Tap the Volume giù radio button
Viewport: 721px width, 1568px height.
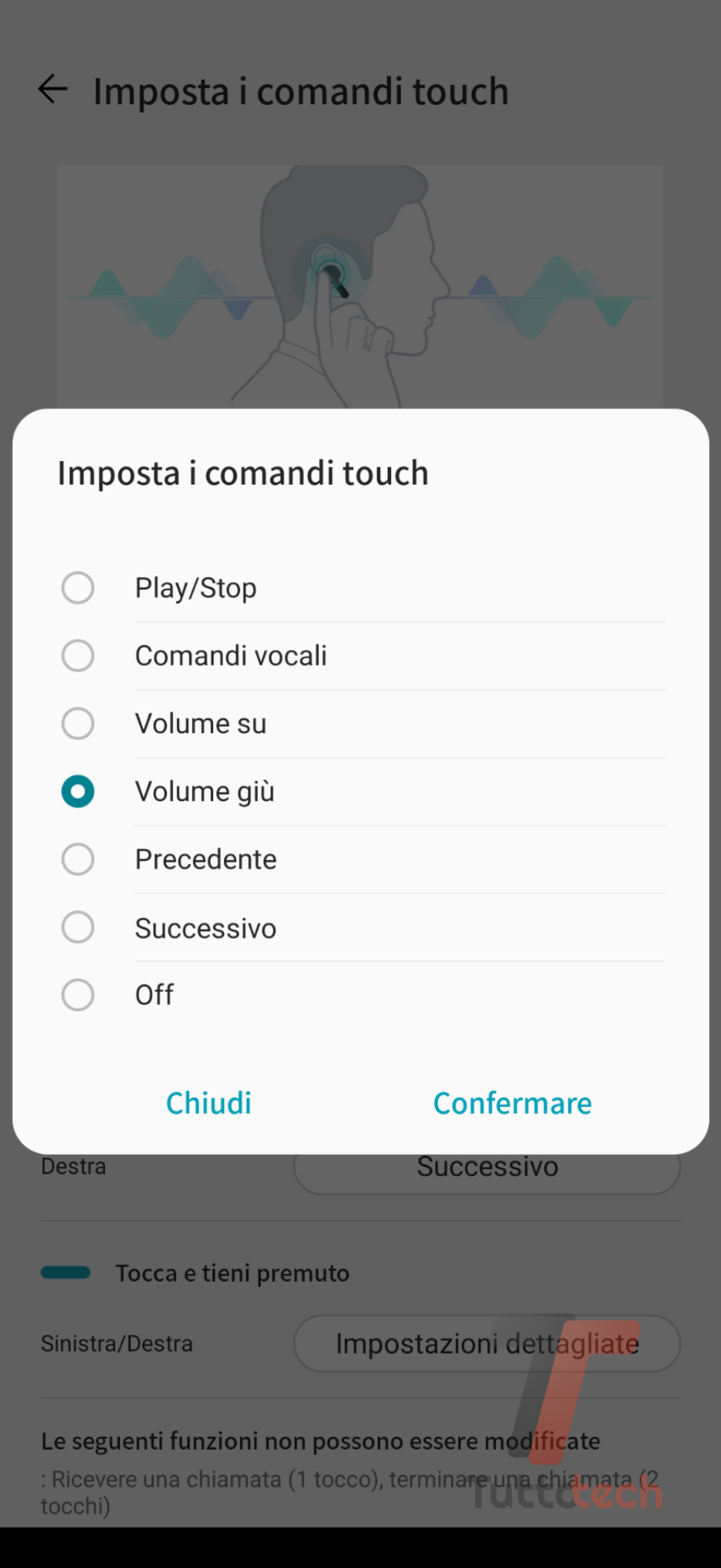click(78, 792)
